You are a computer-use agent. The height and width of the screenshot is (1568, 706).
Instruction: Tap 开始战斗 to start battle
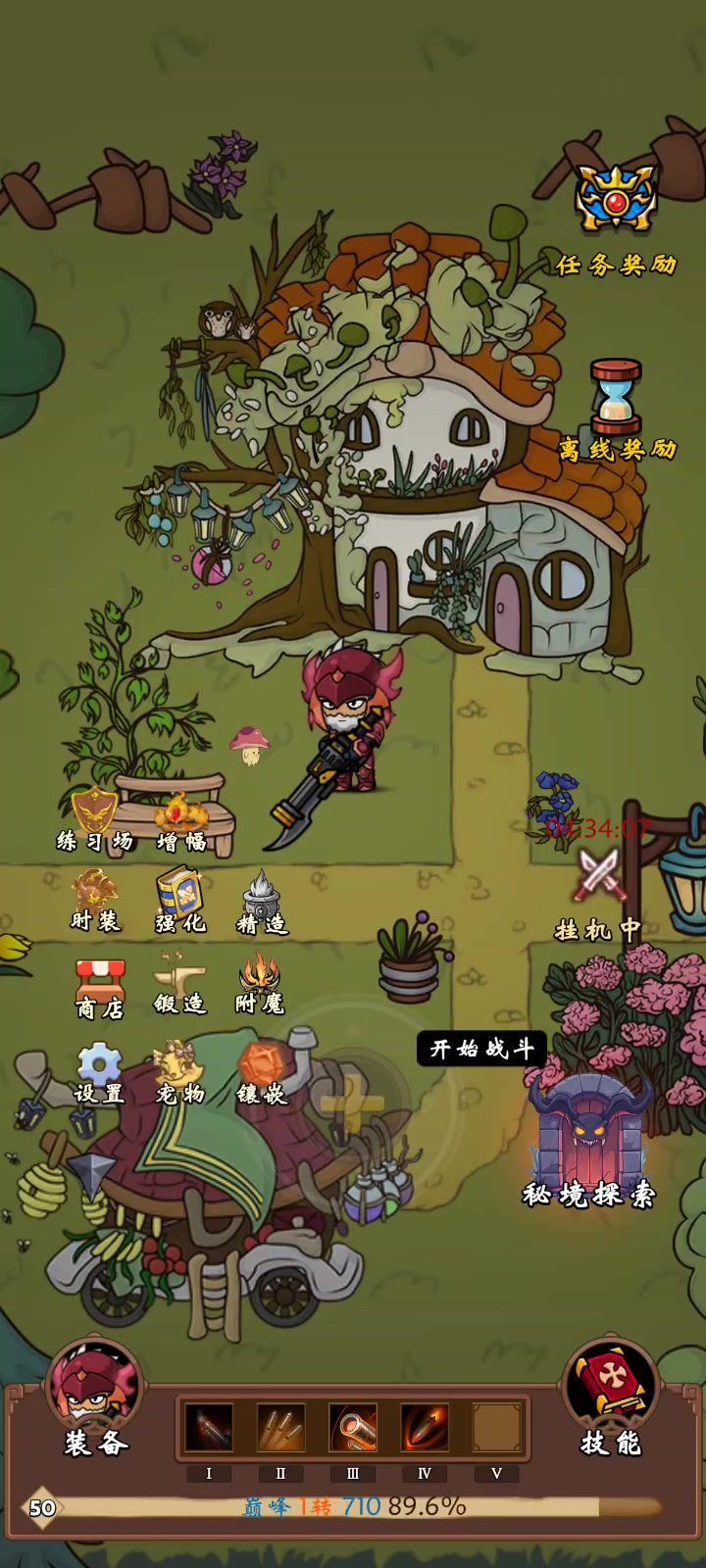click(x=481, y=1049)
